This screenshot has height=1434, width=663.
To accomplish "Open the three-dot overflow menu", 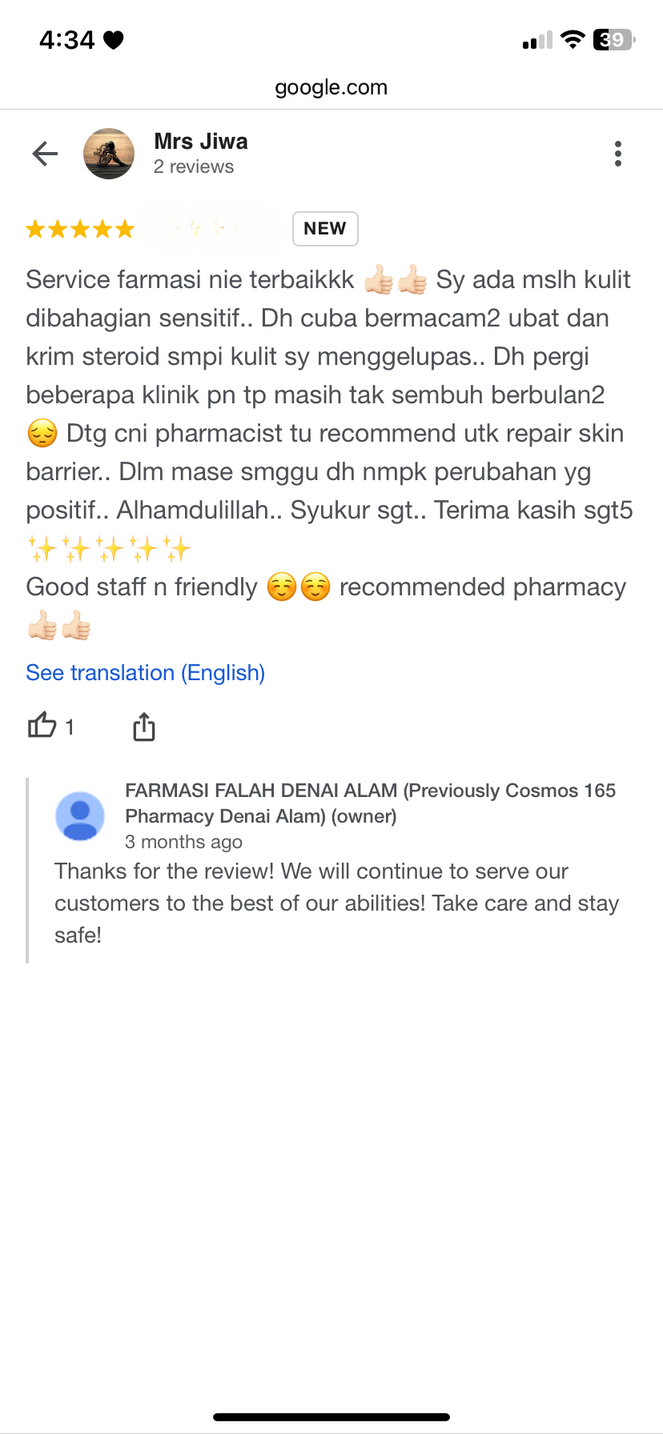I will [618, 153].
